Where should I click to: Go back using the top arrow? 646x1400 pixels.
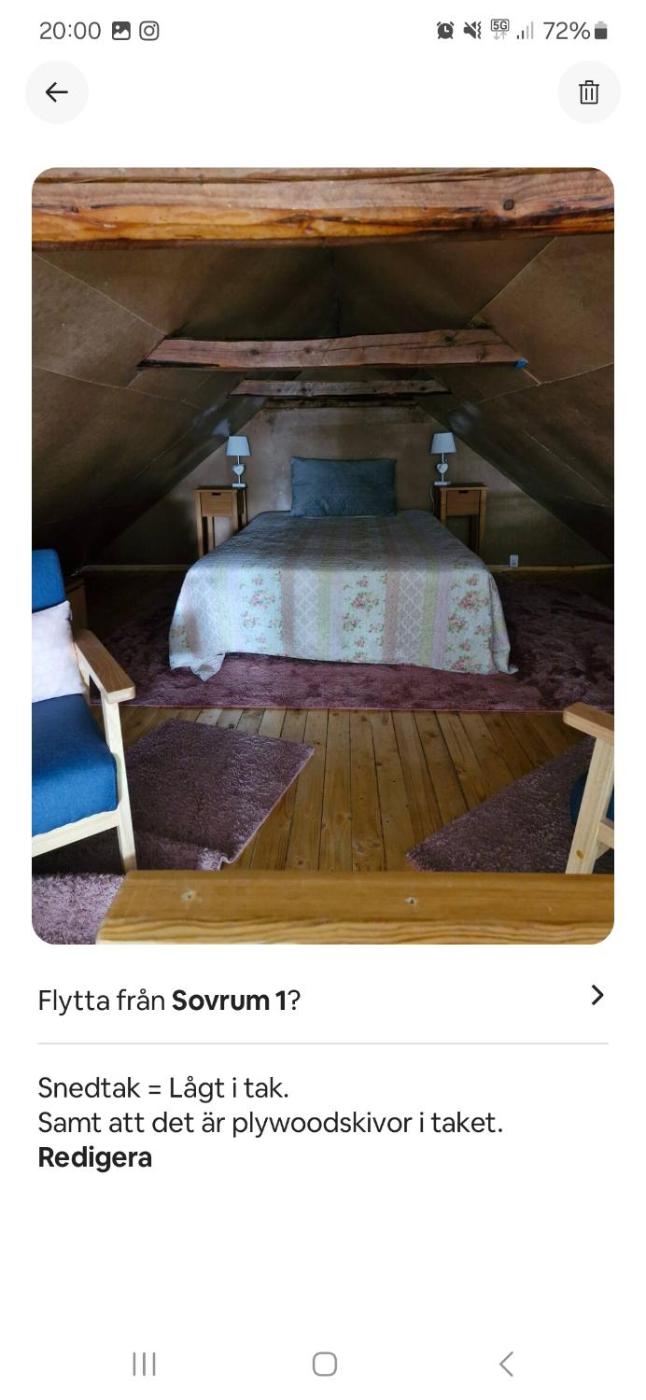[x=57, y=92]
